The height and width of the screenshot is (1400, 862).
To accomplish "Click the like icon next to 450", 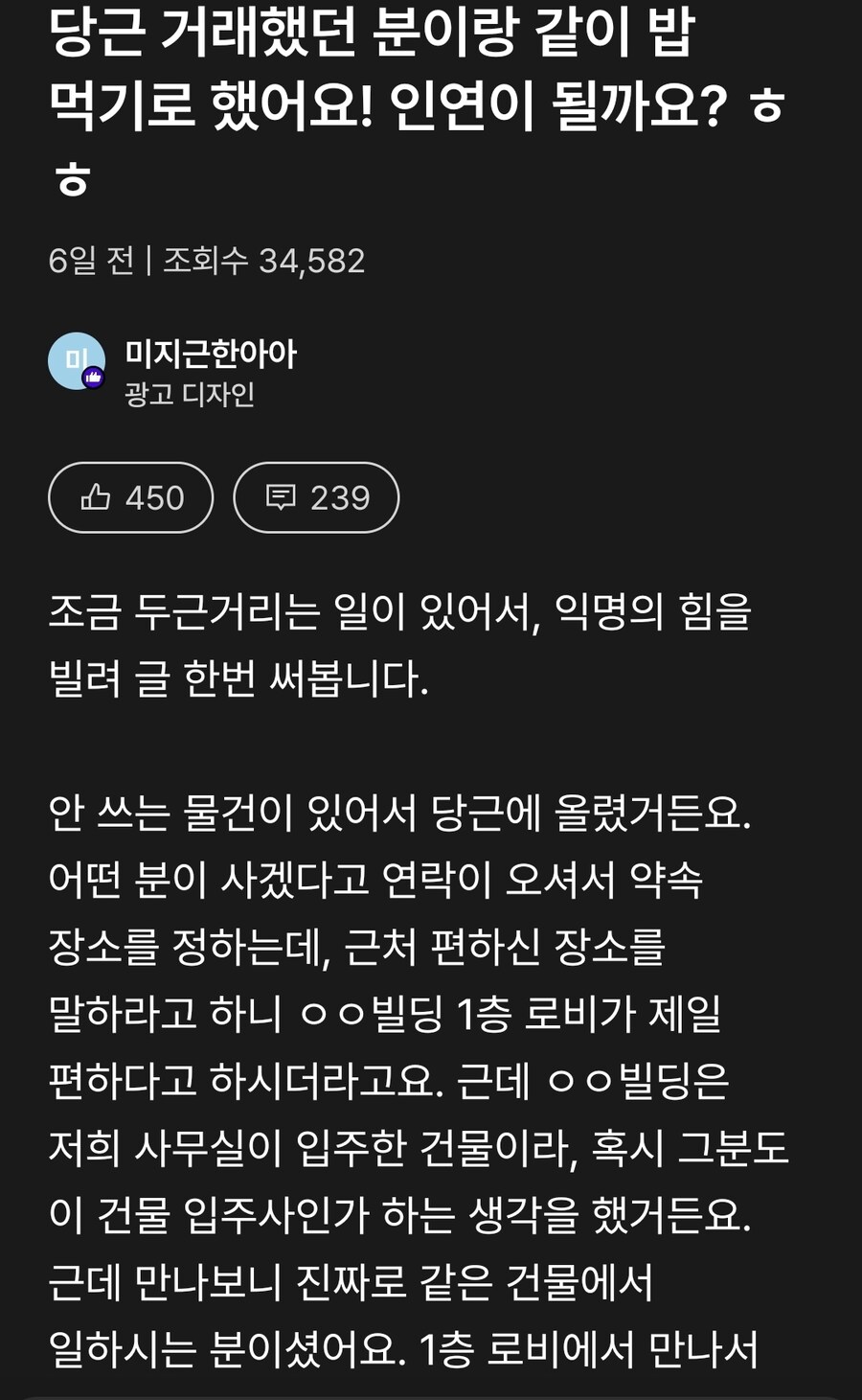I will [x=99, y=497].
